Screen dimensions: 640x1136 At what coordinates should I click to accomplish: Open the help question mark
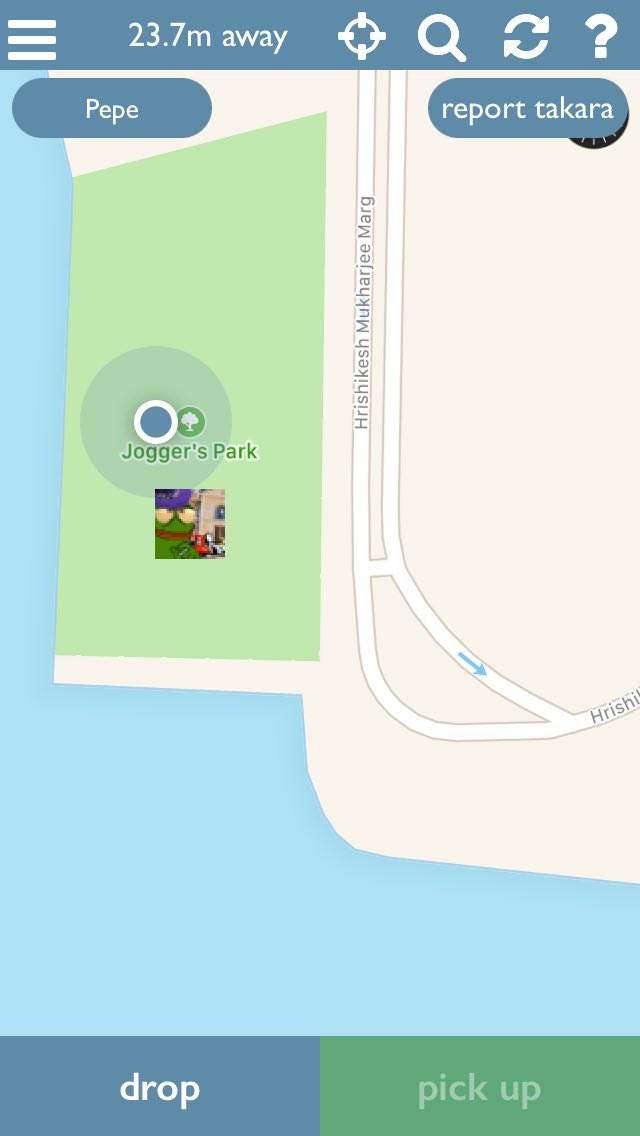point(601,36)
